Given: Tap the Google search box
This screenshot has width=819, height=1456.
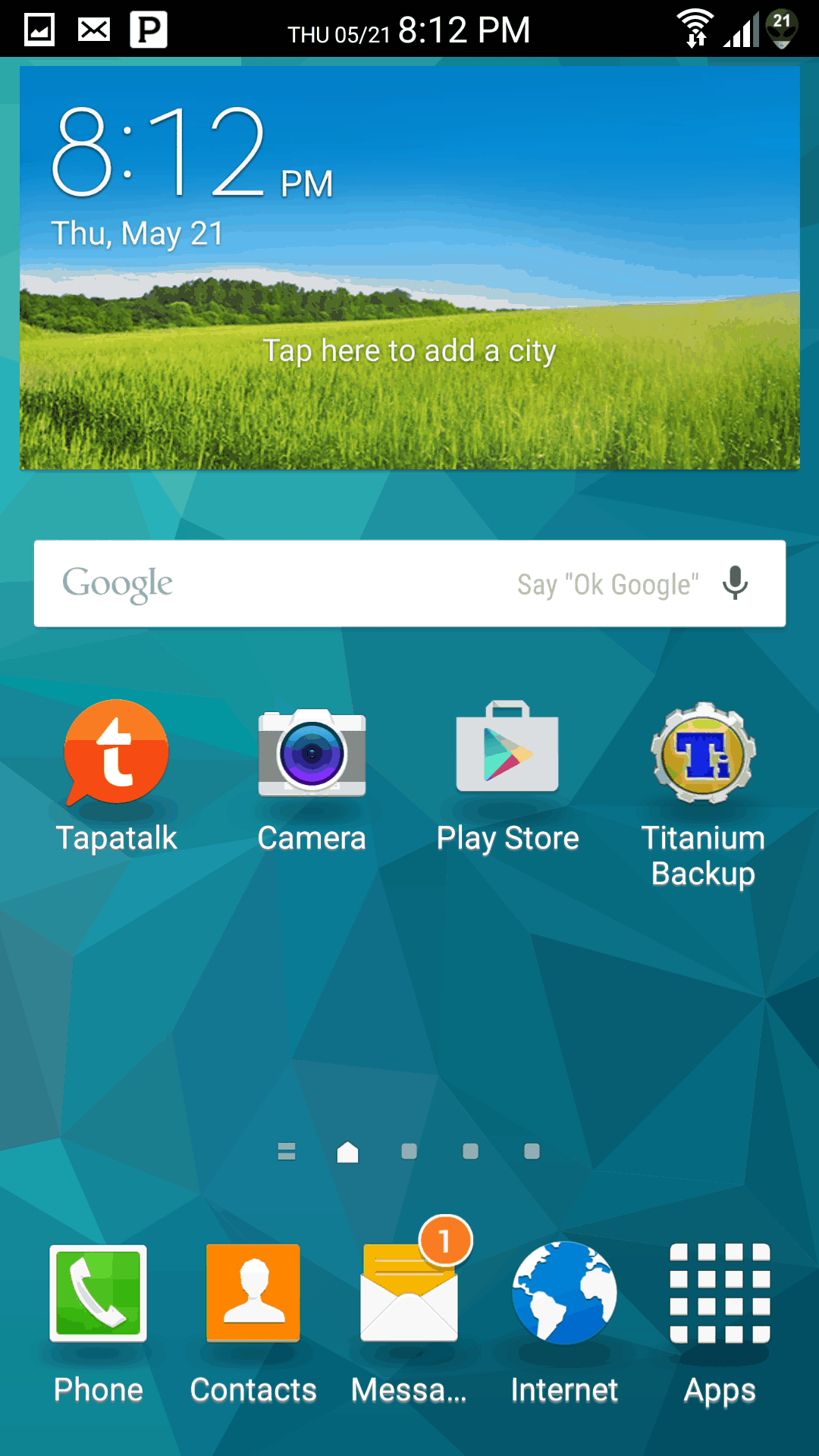Looking at the screenshot, I should (303, 584).
